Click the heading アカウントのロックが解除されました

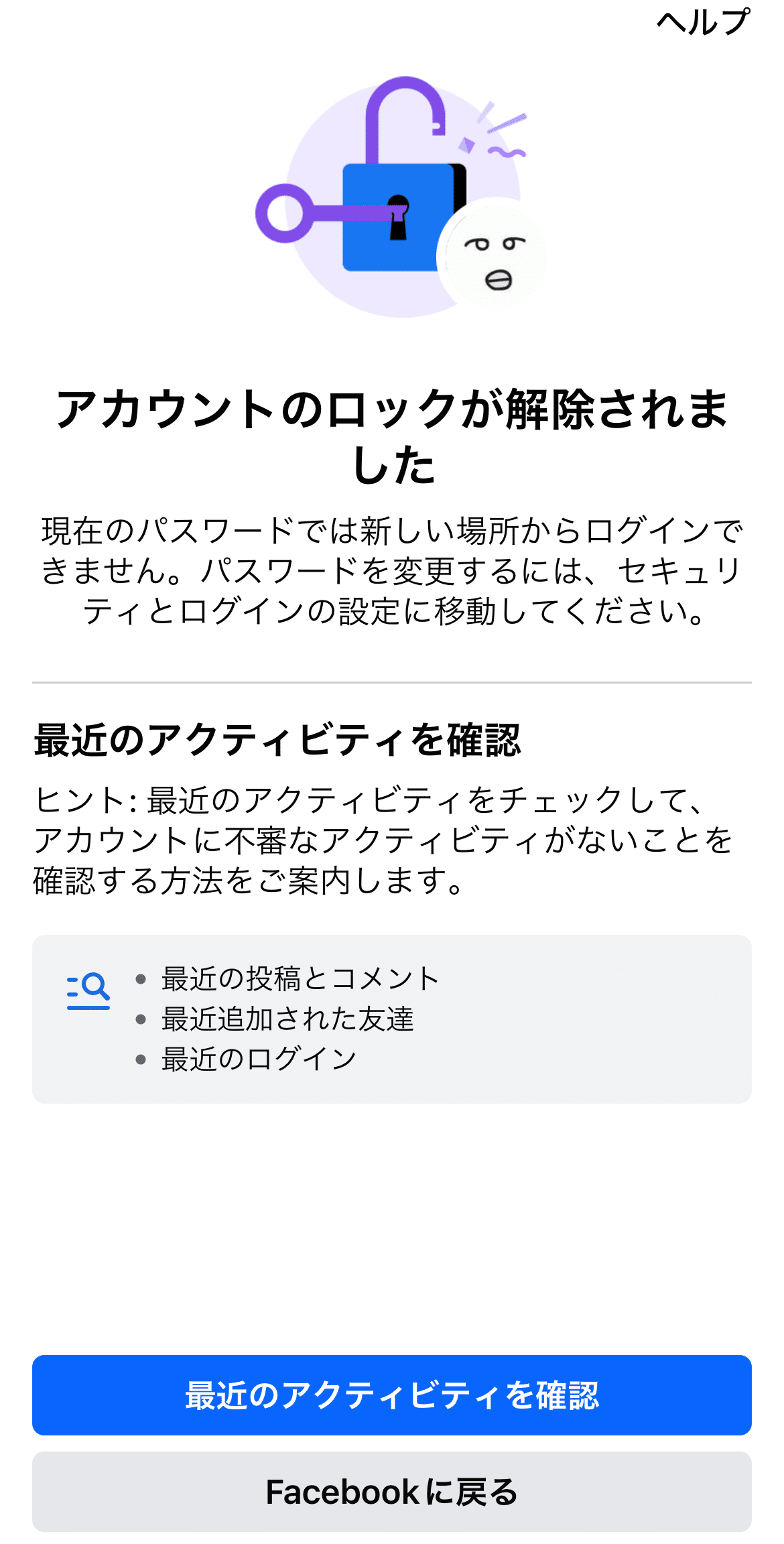(392, 436)
